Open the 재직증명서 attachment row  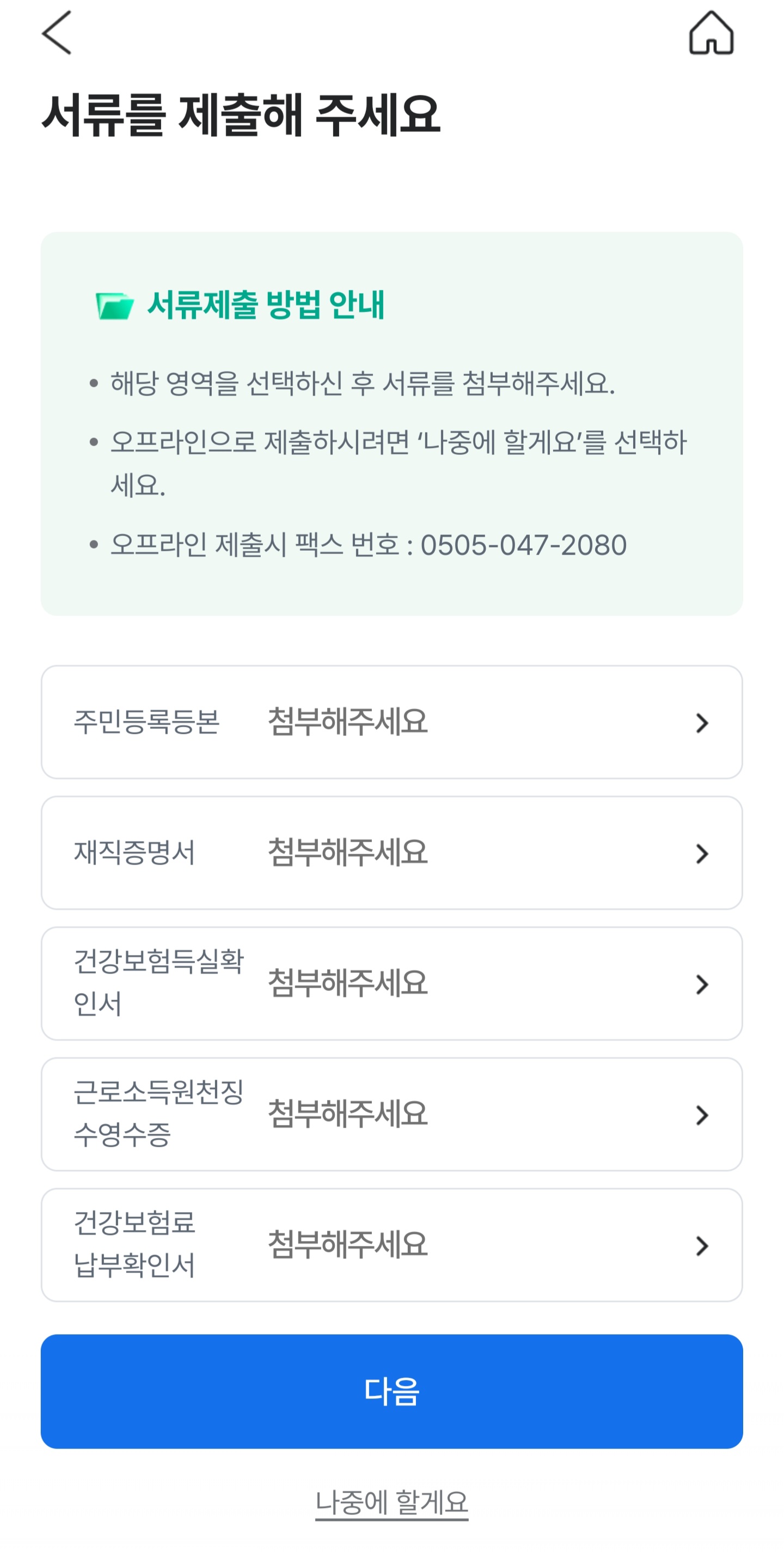point(391,853)
